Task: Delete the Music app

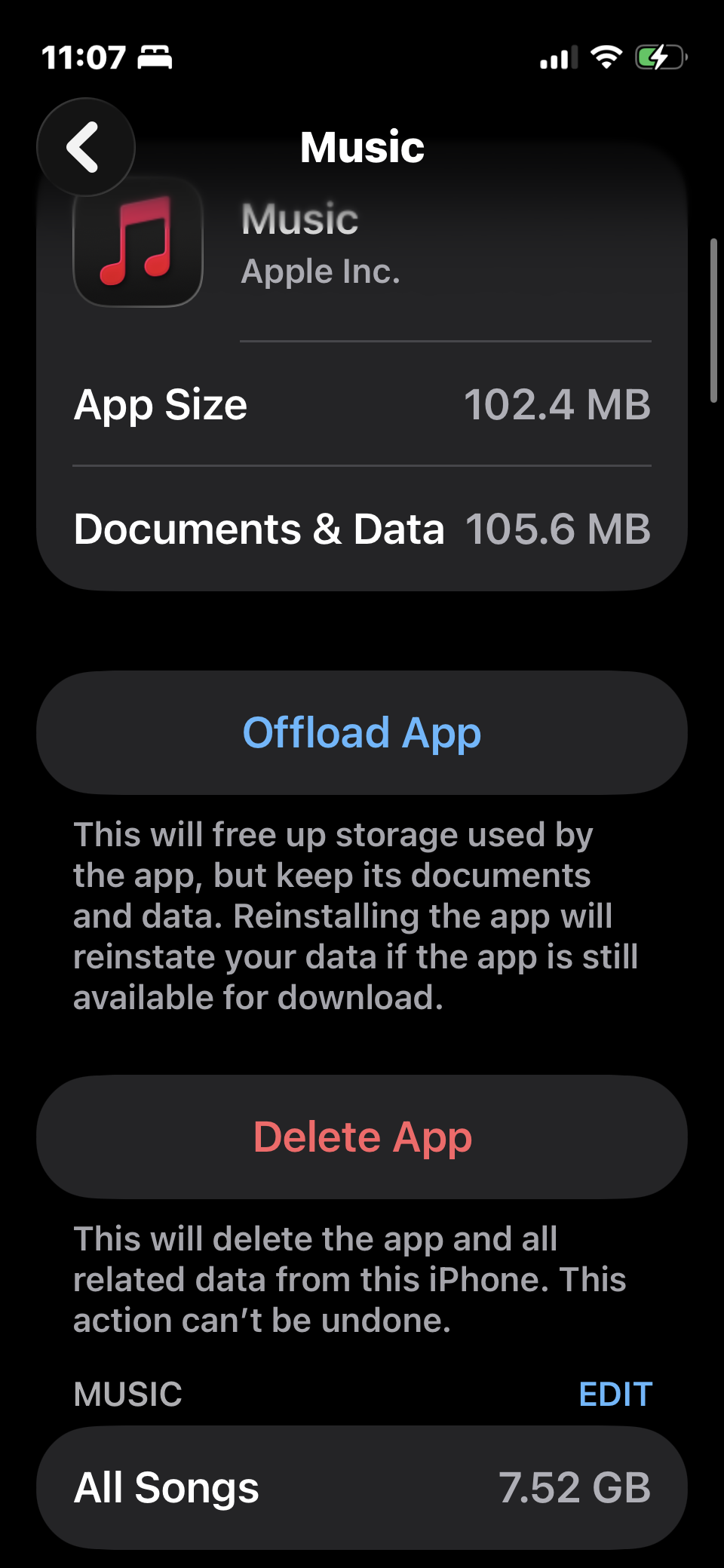Action: point(362,1137)
